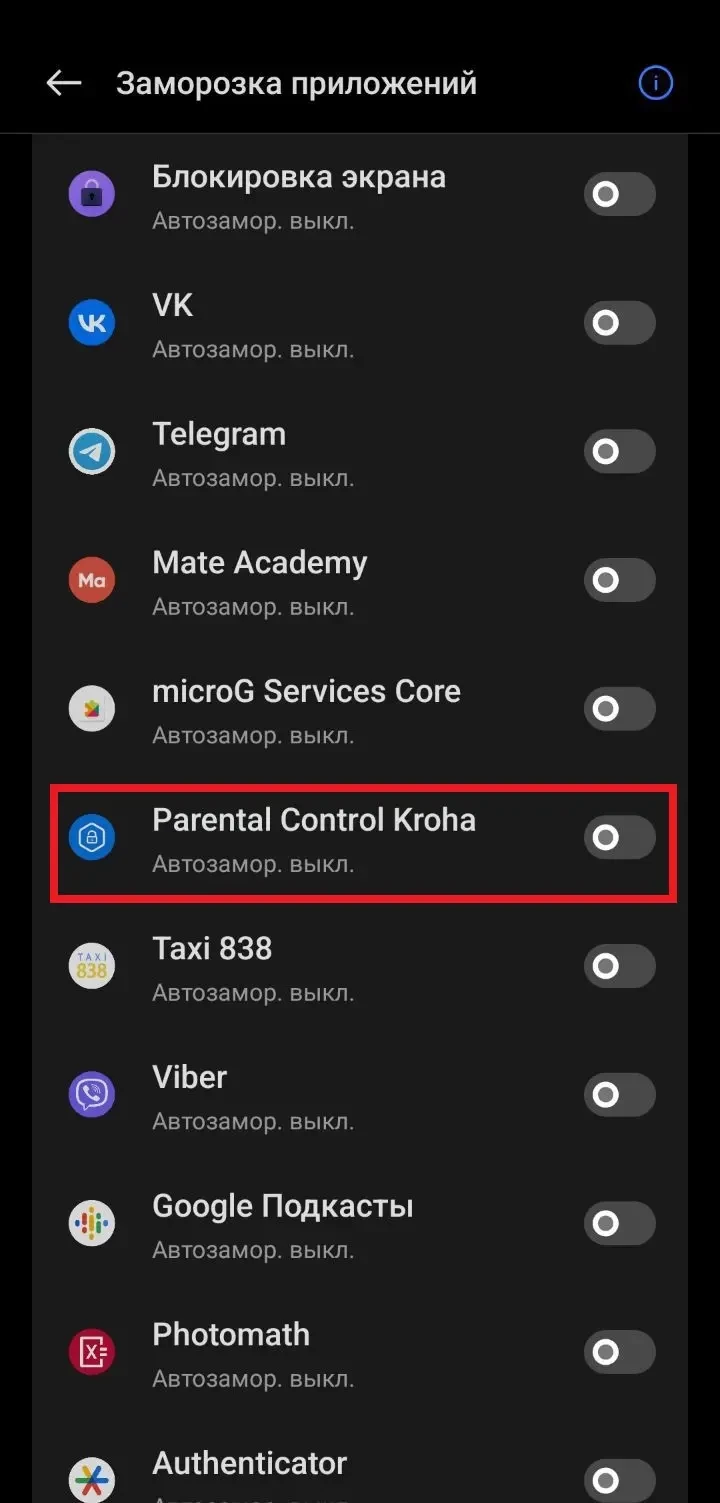
Task: Enable the microG Services Core toggle
Action: (619, 709)
